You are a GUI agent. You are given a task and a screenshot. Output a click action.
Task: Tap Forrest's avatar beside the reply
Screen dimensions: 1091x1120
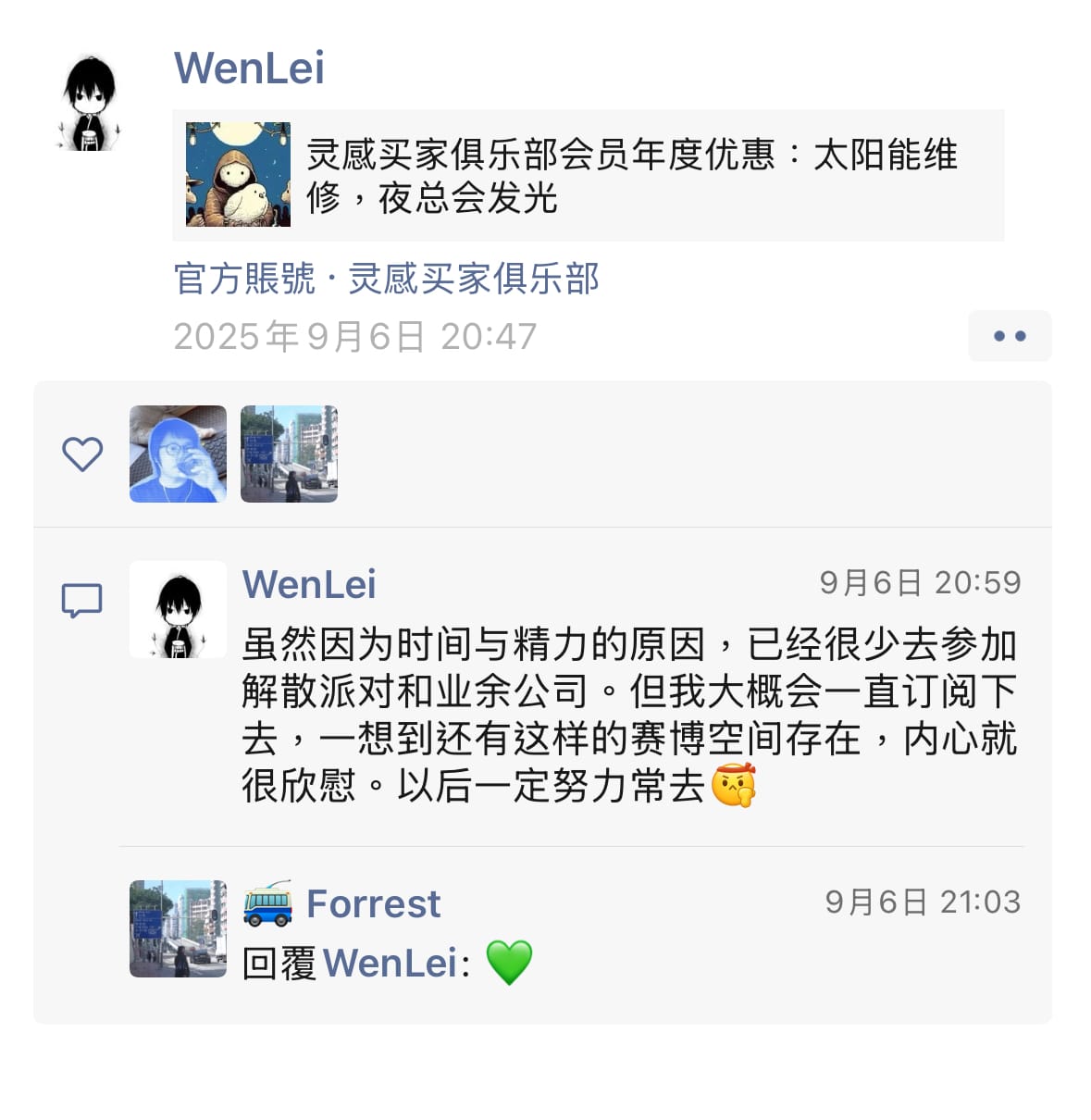[178, 928]
